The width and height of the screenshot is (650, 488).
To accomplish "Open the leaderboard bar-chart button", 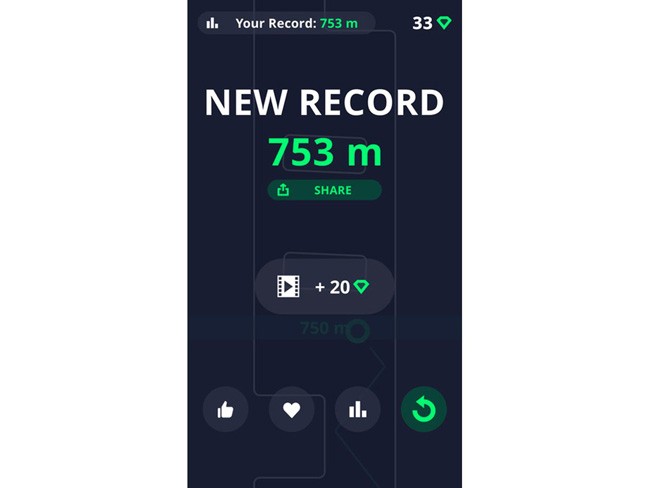I will coord(357,409).
